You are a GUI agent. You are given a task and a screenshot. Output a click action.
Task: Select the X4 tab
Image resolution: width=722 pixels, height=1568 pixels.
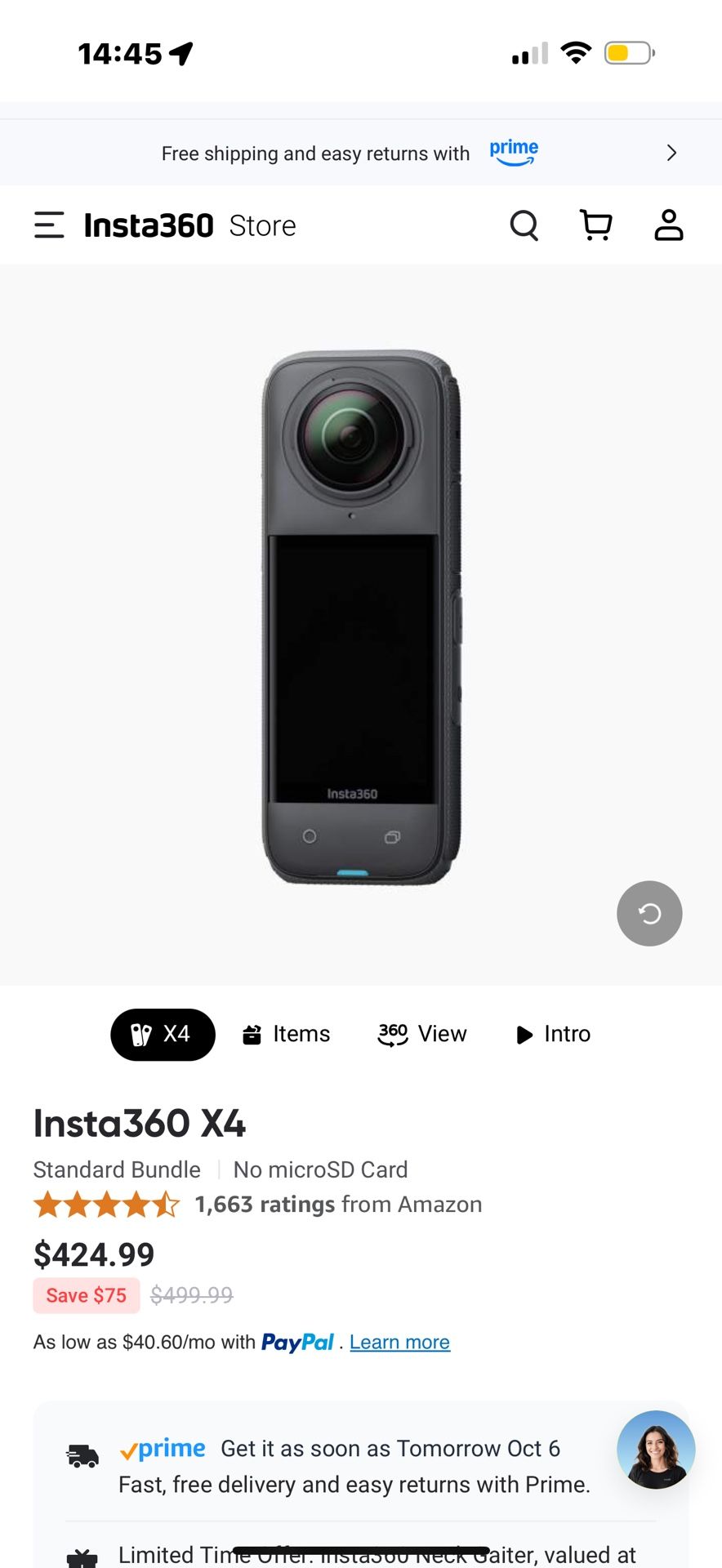[x=163, y=1035]
